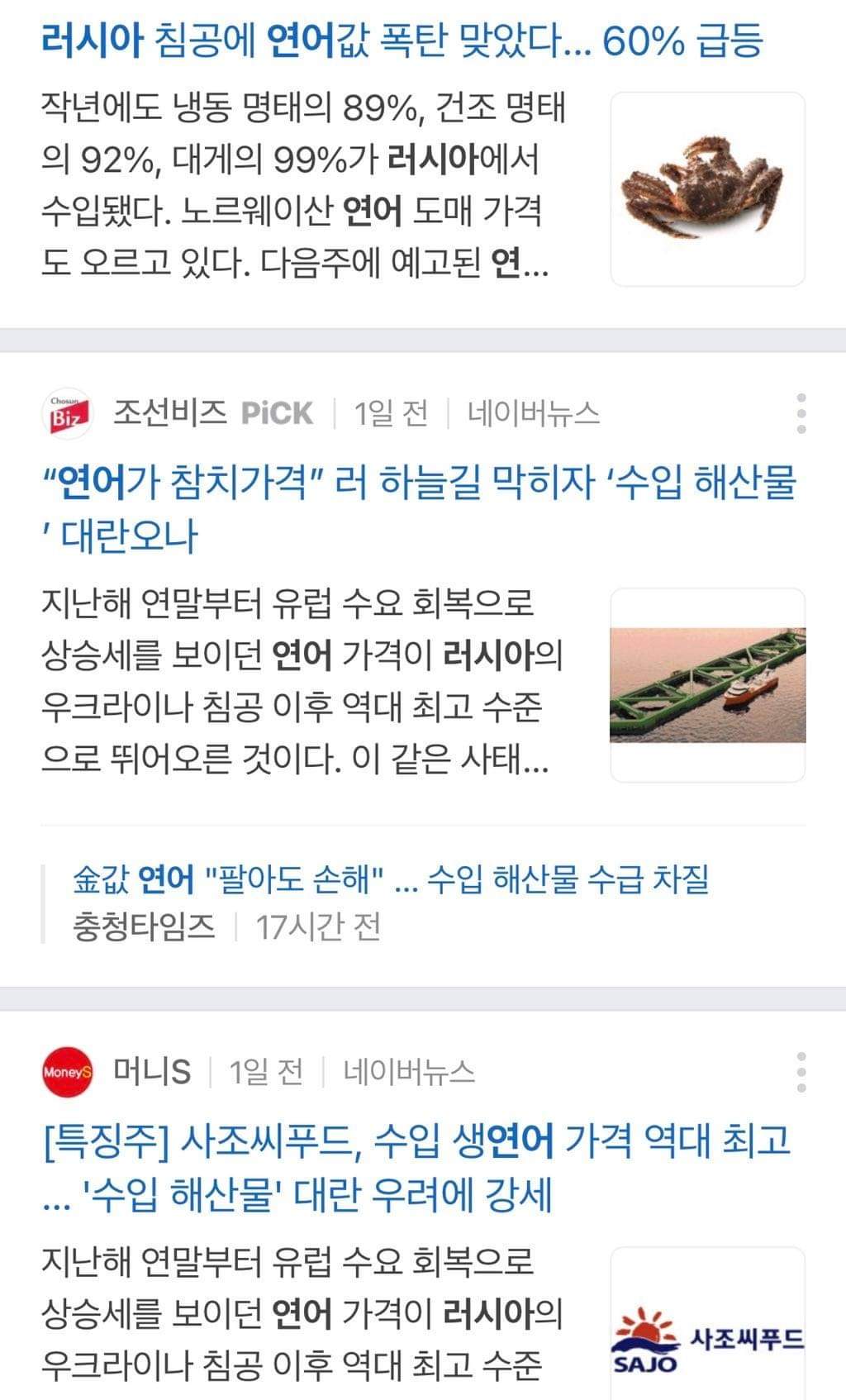
Task: Open the fish farm thumbnail image
Action: [x=707, y=685]
